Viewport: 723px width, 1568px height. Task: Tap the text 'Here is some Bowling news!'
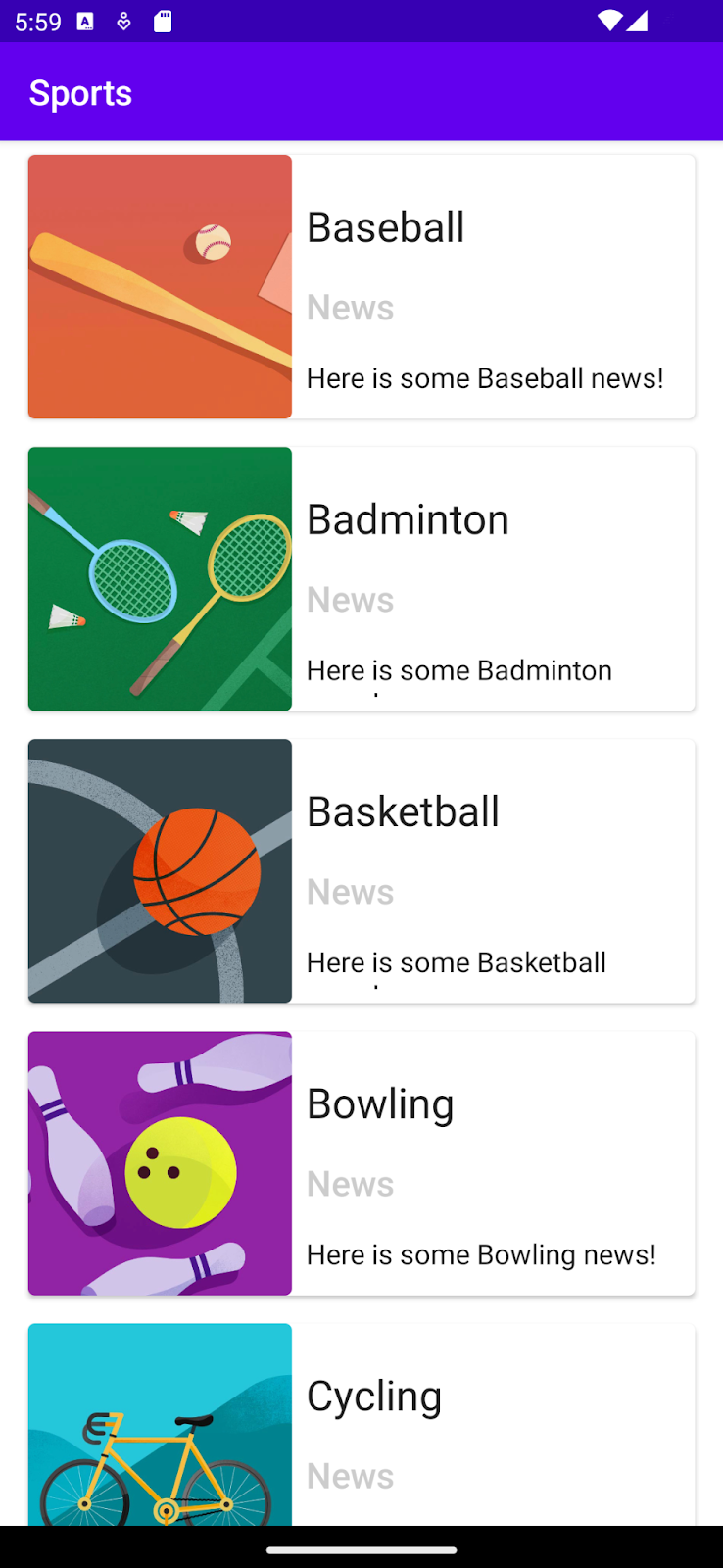click(481, 1254)
